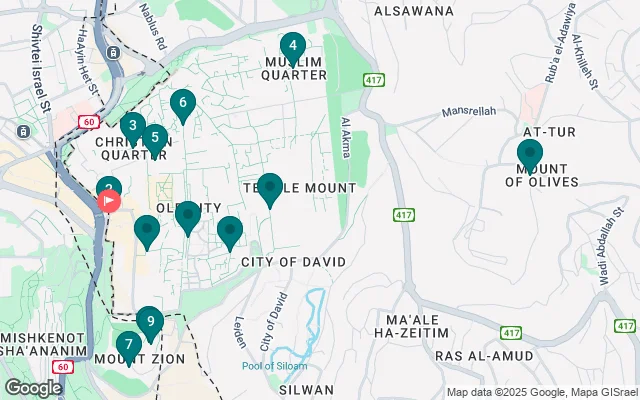Open map pin number 6
Screen dimensions: 640x400
182,103
